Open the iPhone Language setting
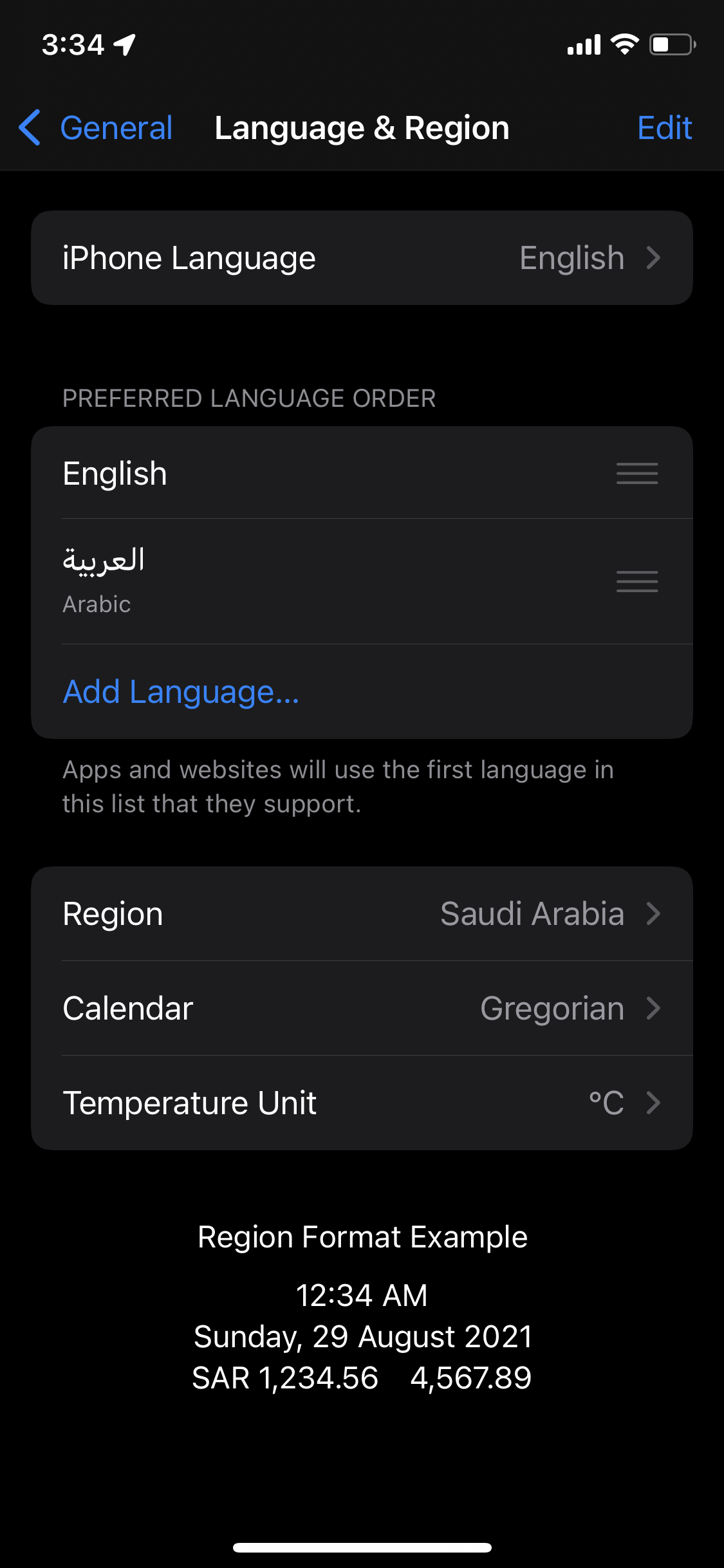The height and width of the screenshot is (1568, 724). pos(362,258)
